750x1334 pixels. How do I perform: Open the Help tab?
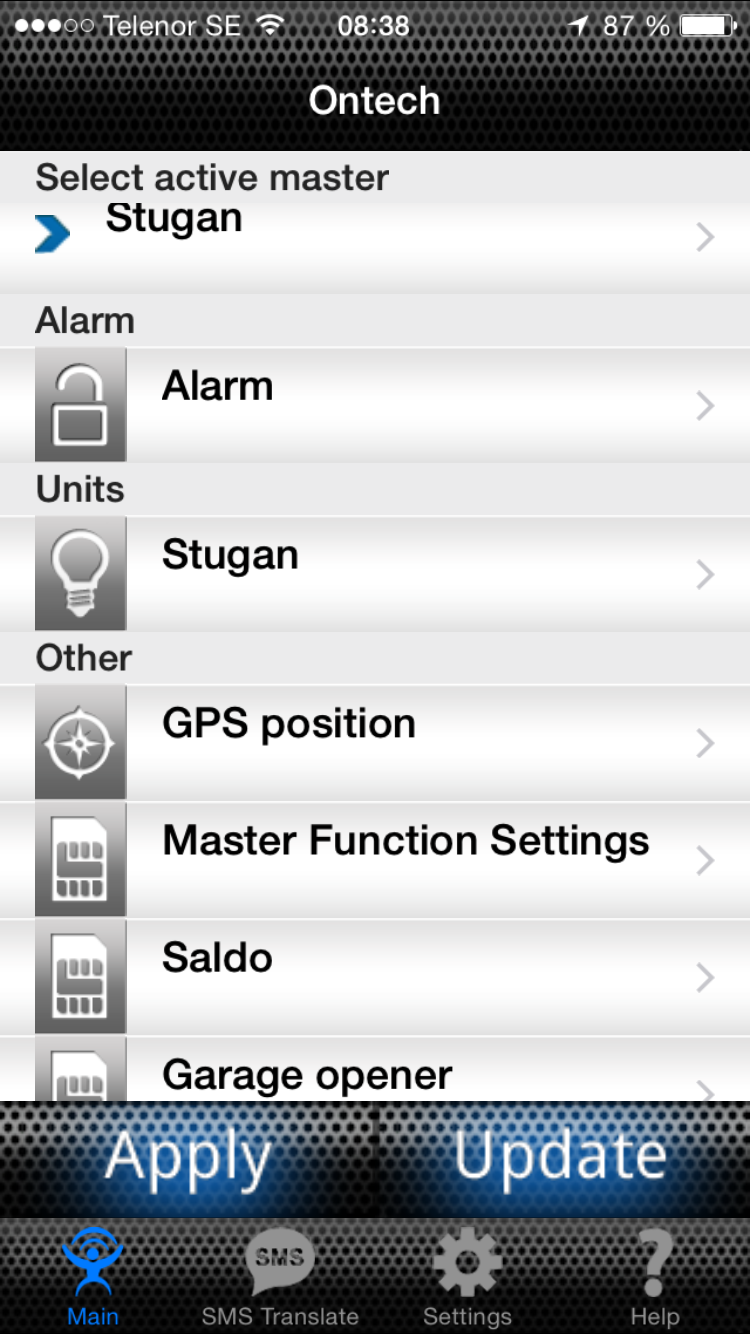(655, 1278)
